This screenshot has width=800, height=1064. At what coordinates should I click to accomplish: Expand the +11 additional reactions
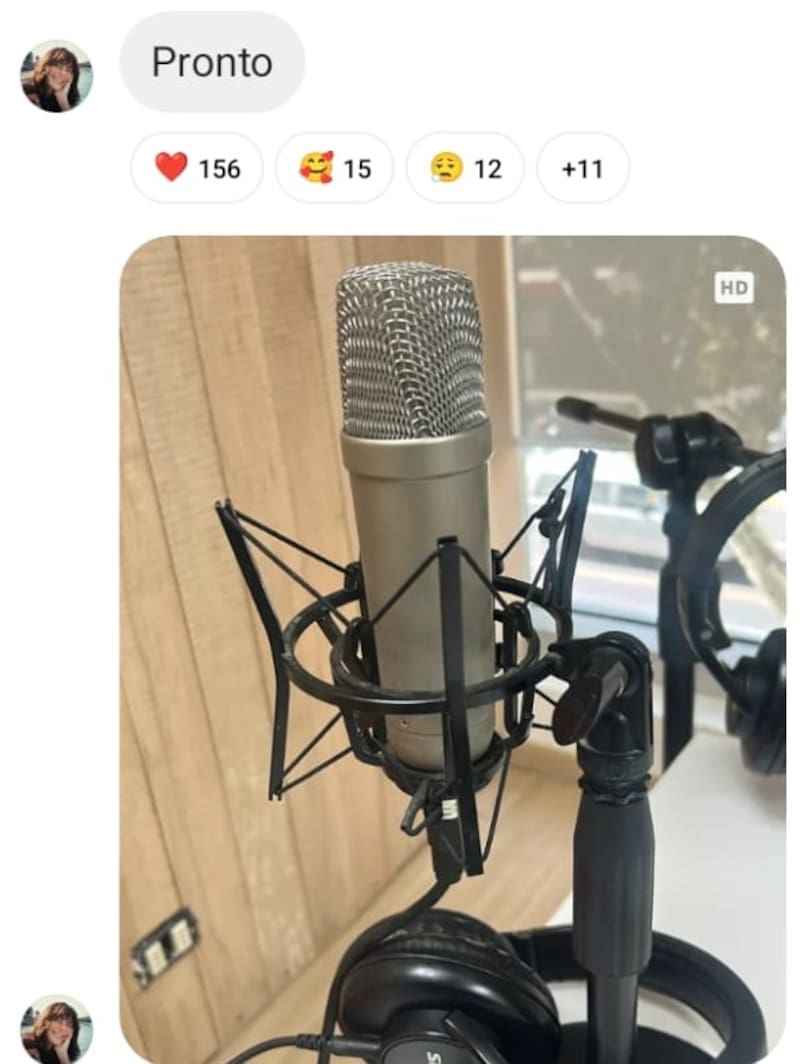point(583,168)
